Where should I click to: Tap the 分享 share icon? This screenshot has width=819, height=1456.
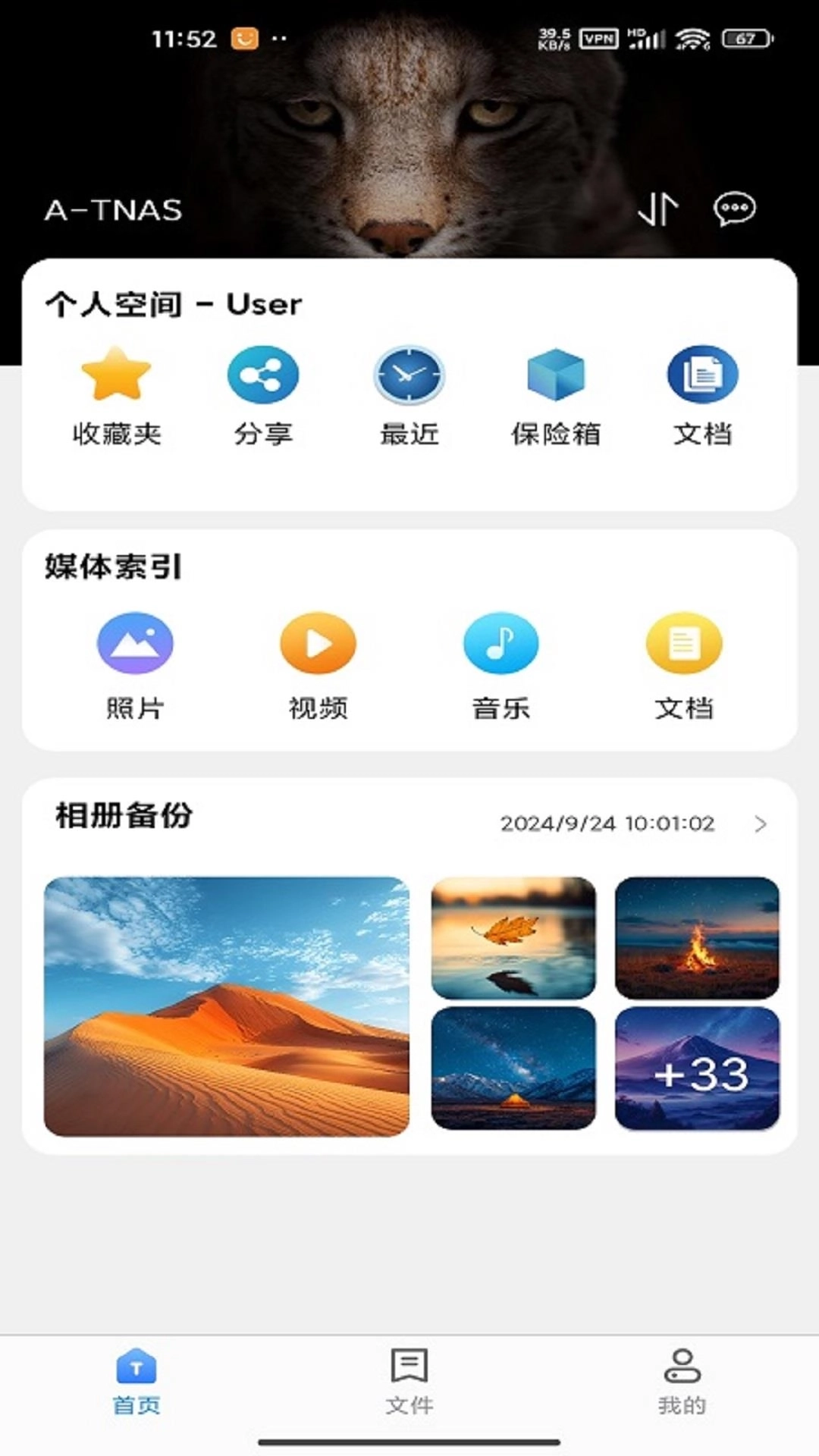pos(263,375)
